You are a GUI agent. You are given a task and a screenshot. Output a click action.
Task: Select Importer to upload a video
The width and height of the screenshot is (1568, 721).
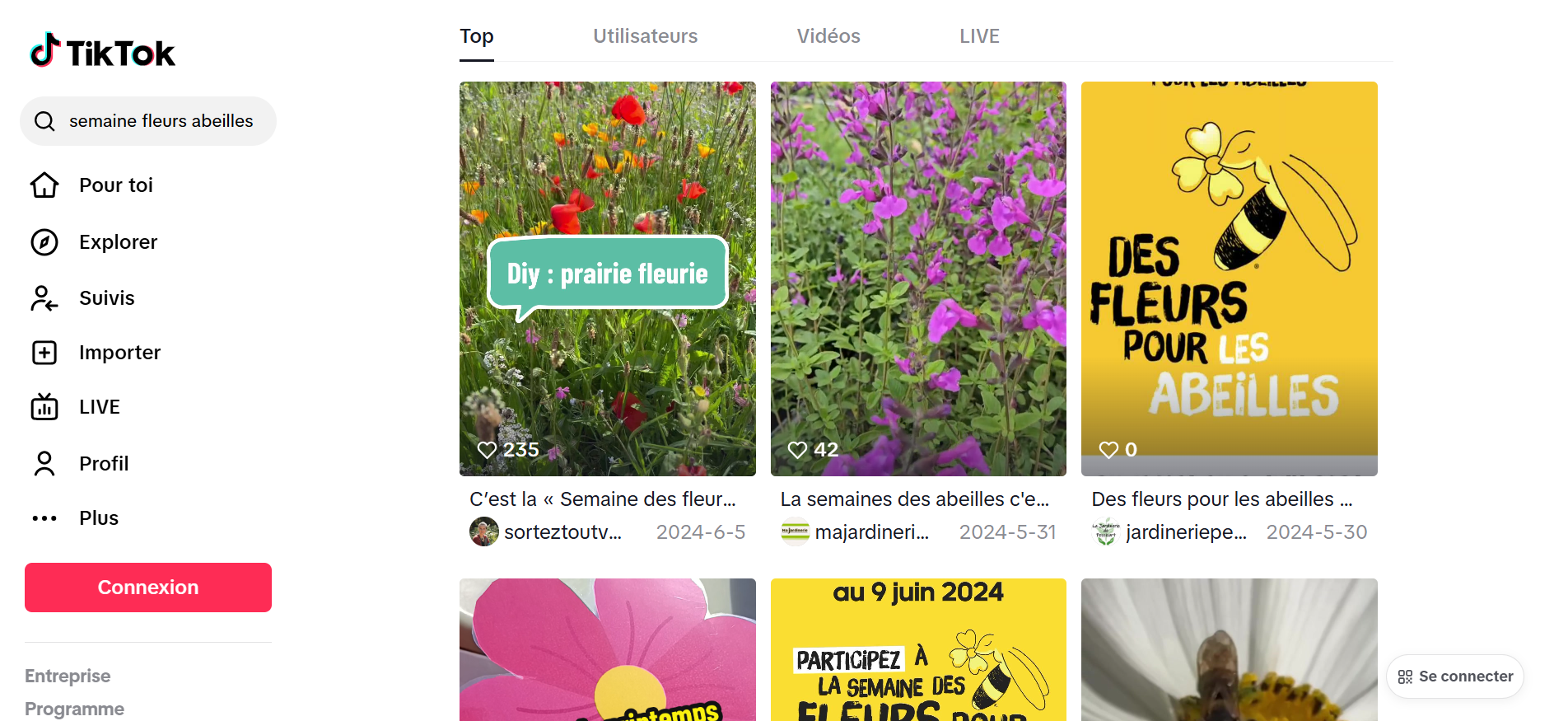119,353
